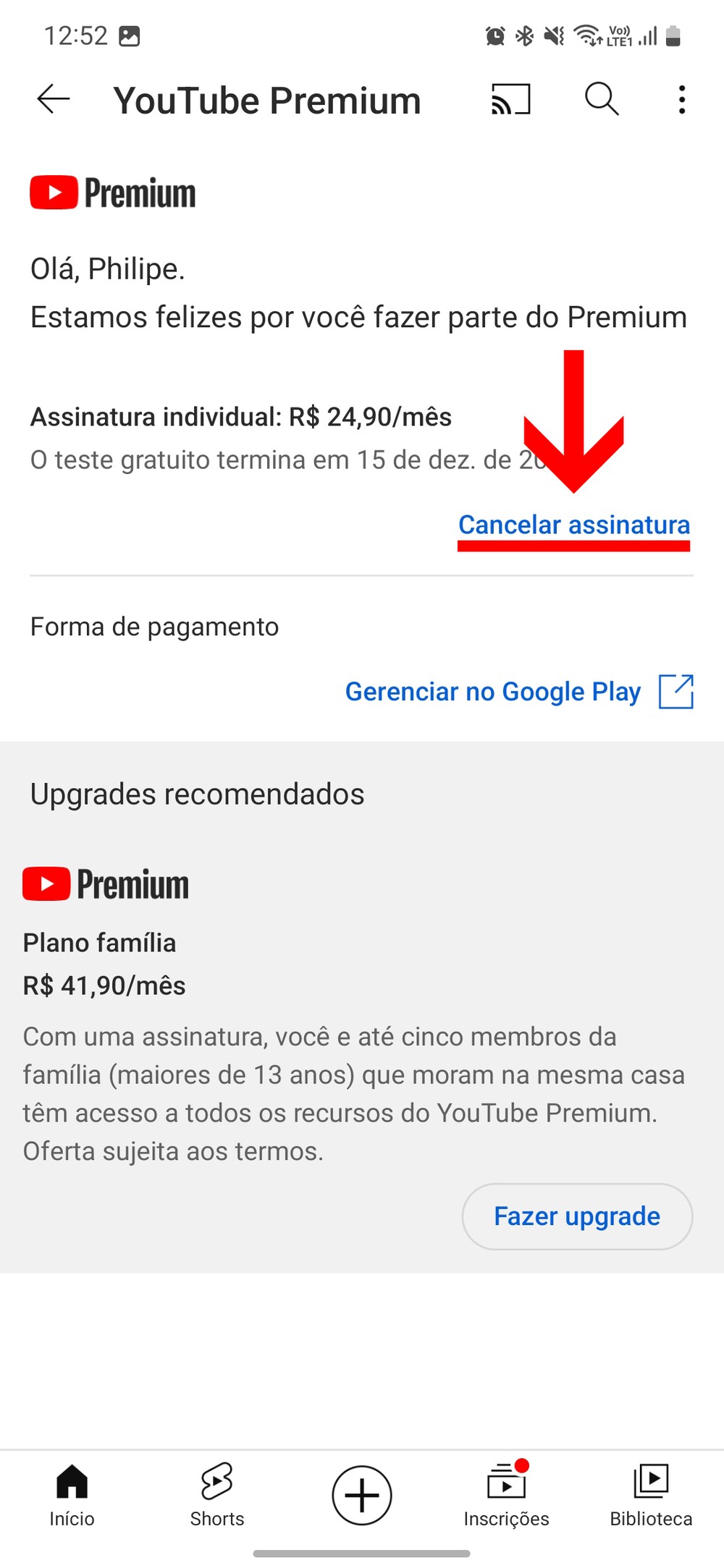Tap the Fazer upgrade button
This screenshot has width=724, height=1568.
[x=577, y=1216]
